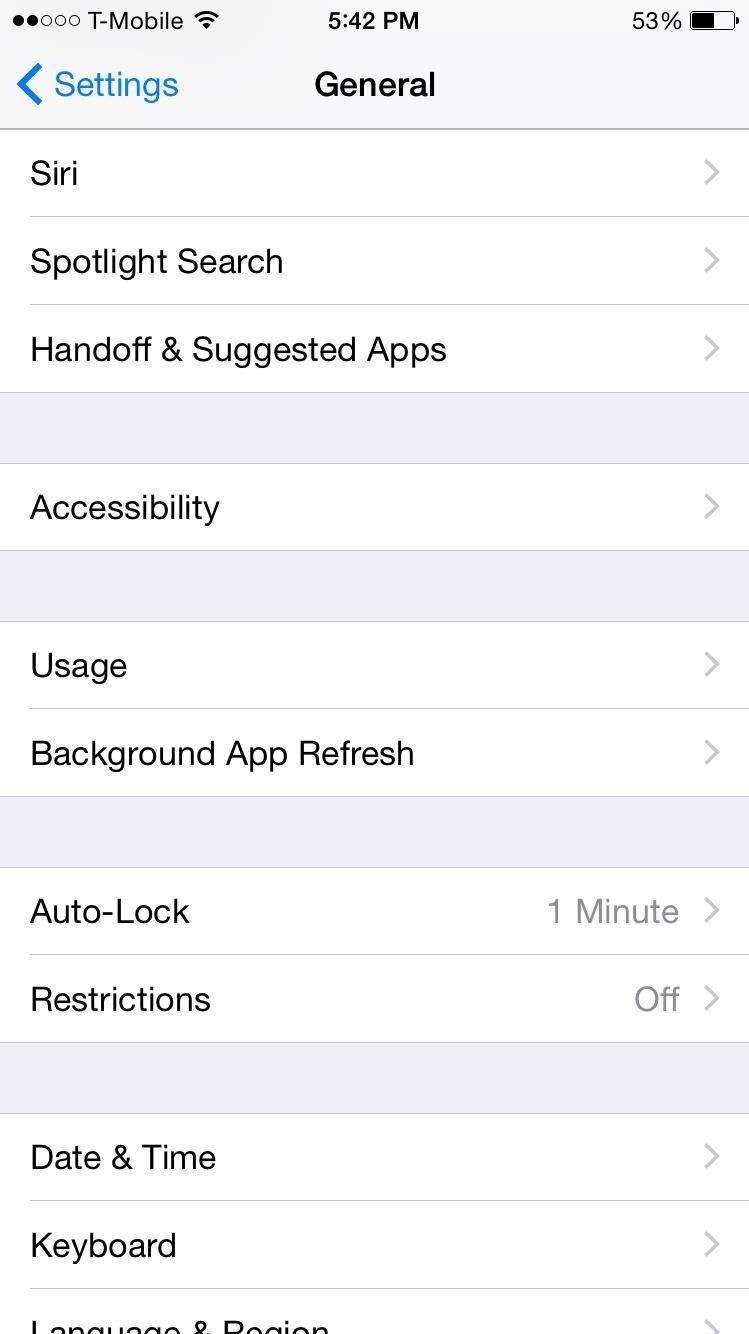Image resolution: width=749 pixels, height=1334 pixels.
Task: Open Date & Time settings
Action: (374, 1157)
